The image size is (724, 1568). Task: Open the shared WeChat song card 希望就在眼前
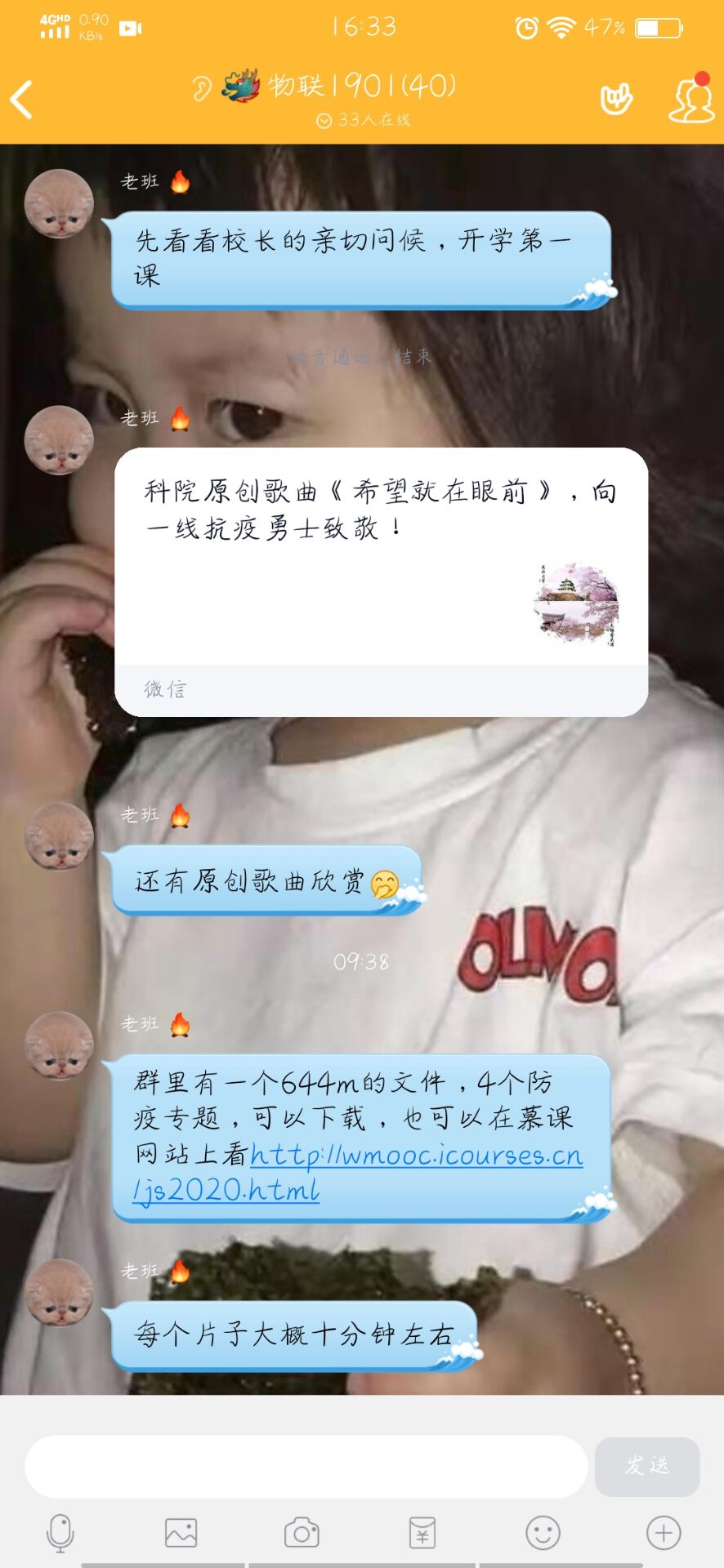381,563
